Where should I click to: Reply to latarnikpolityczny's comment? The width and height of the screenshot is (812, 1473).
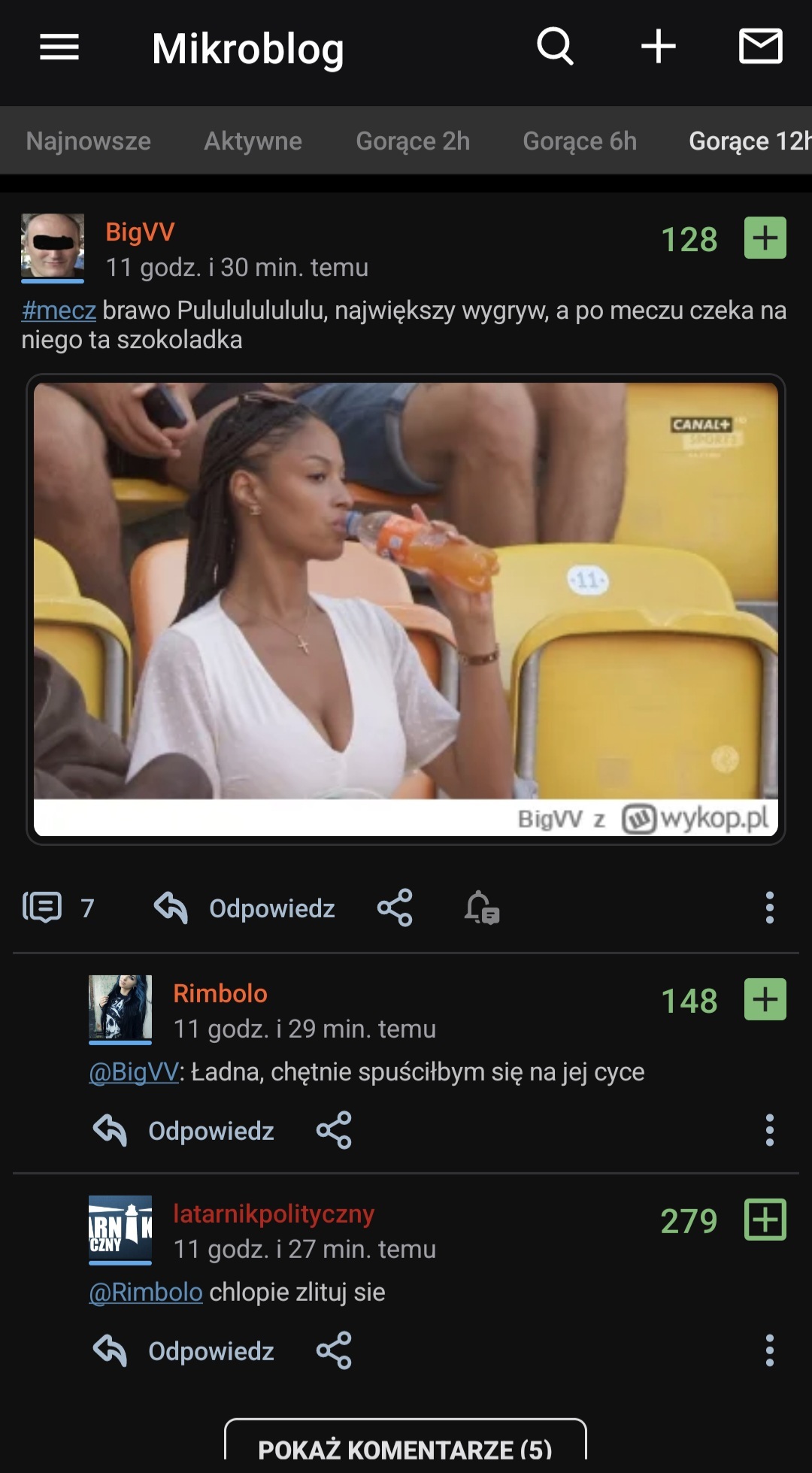pyautogui.click(x=183, y=1351)
